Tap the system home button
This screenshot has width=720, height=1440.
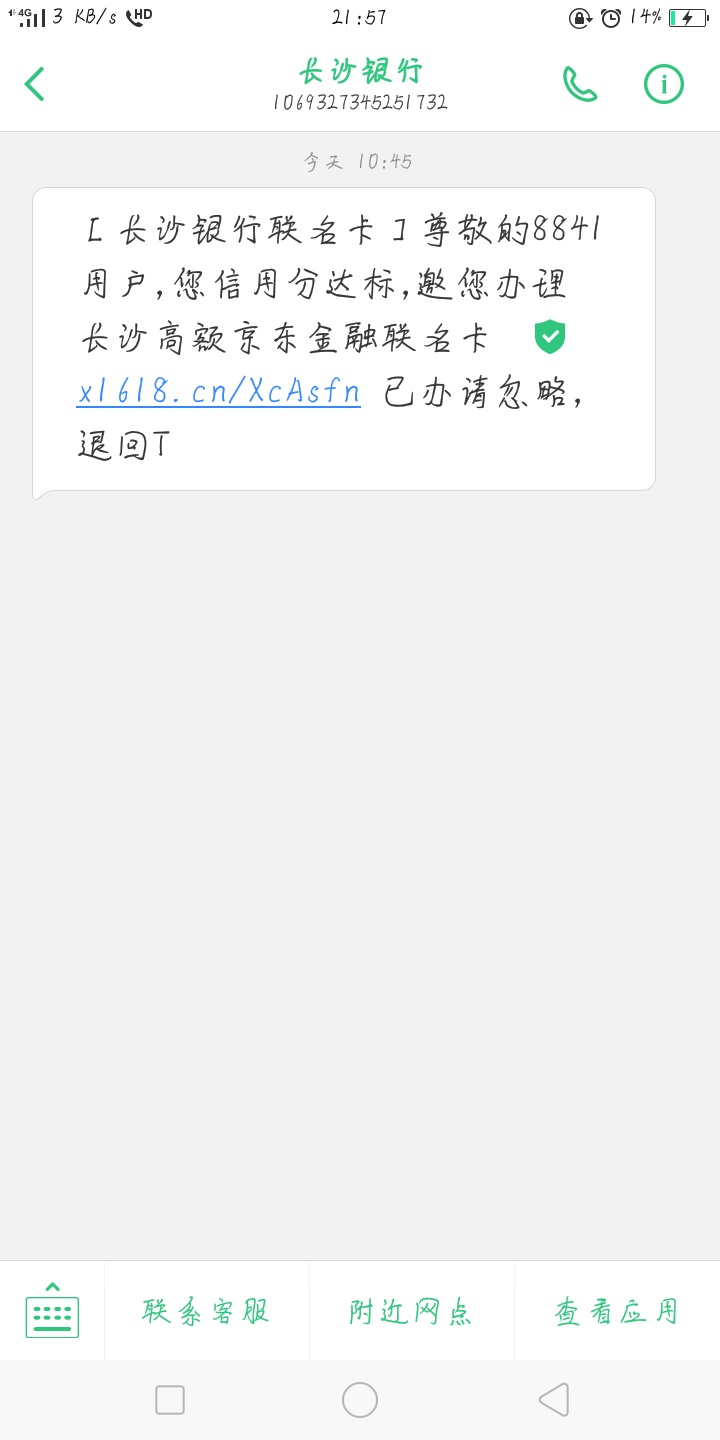[x=360, y=1399]
